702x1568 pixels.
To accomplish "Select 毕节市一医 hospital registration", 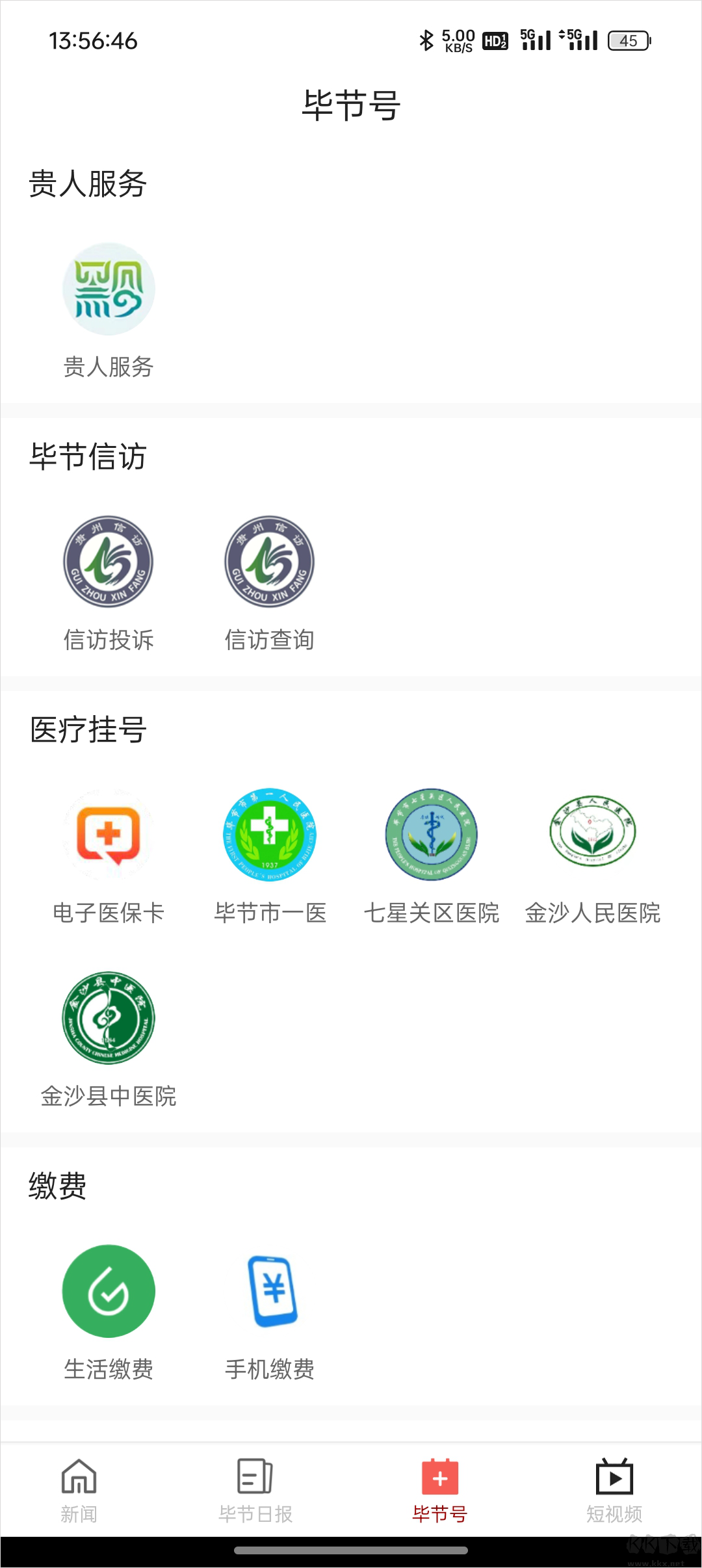I will click(269, 835).
